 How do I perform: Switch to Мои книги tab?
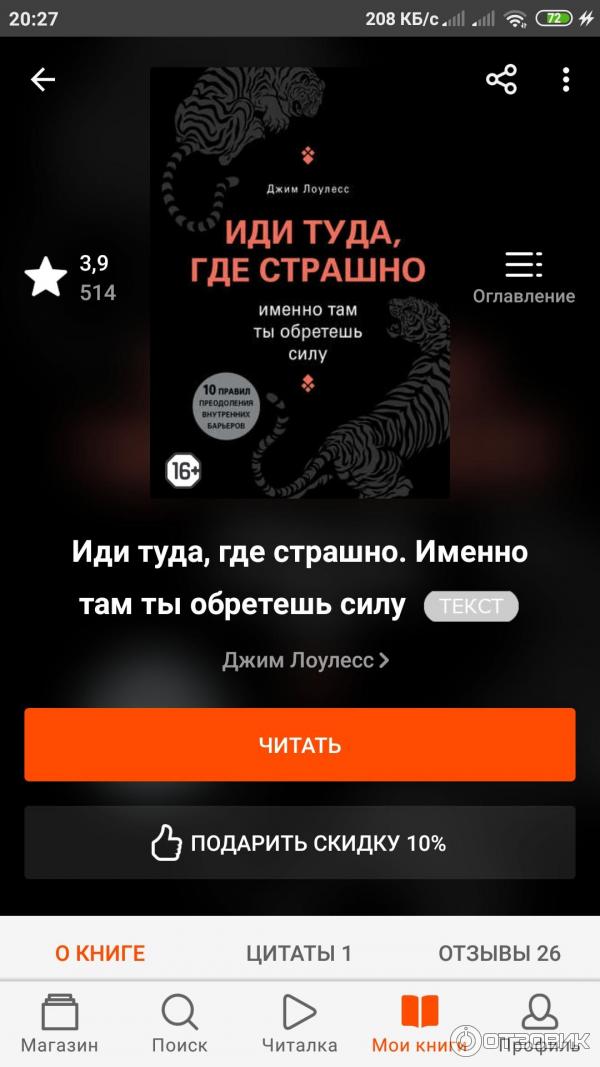[419, 1024]
